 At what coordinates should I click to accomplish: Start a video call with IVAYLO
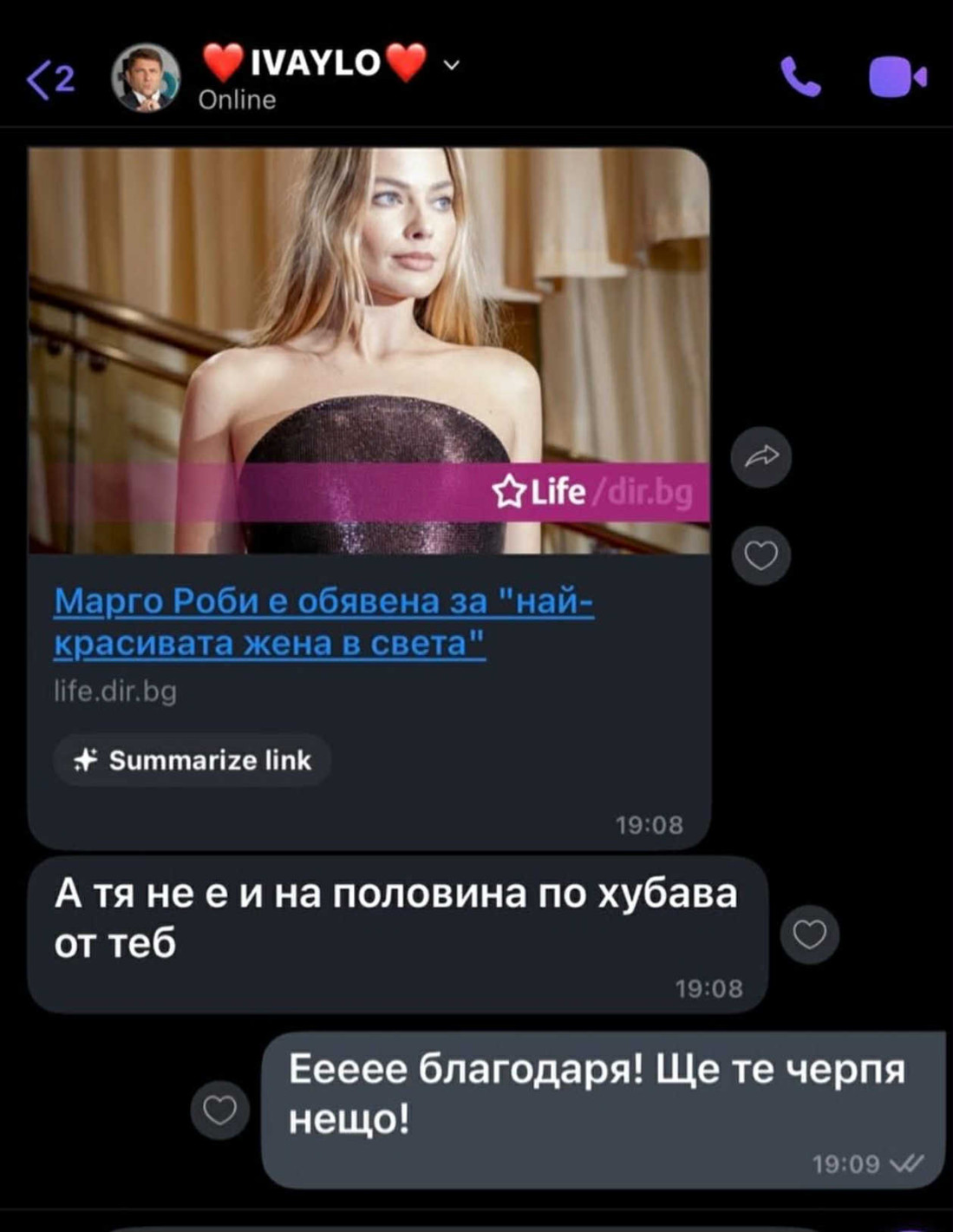click(897, 77)
